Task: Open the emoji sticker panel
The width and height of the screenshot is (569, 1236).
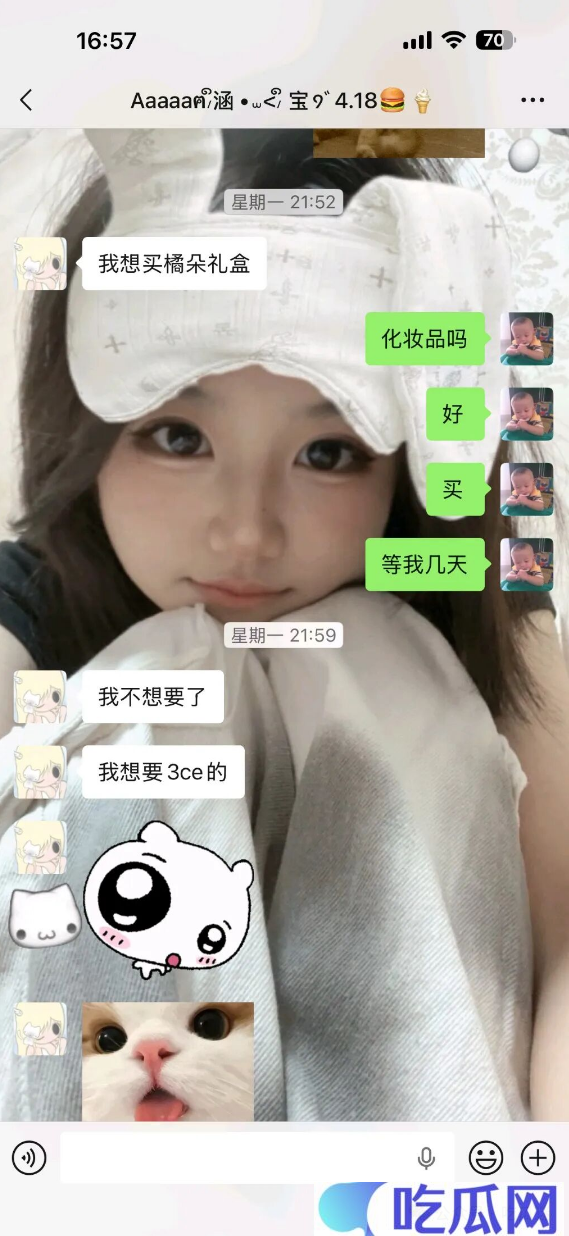Action: tap(486, 1159)
